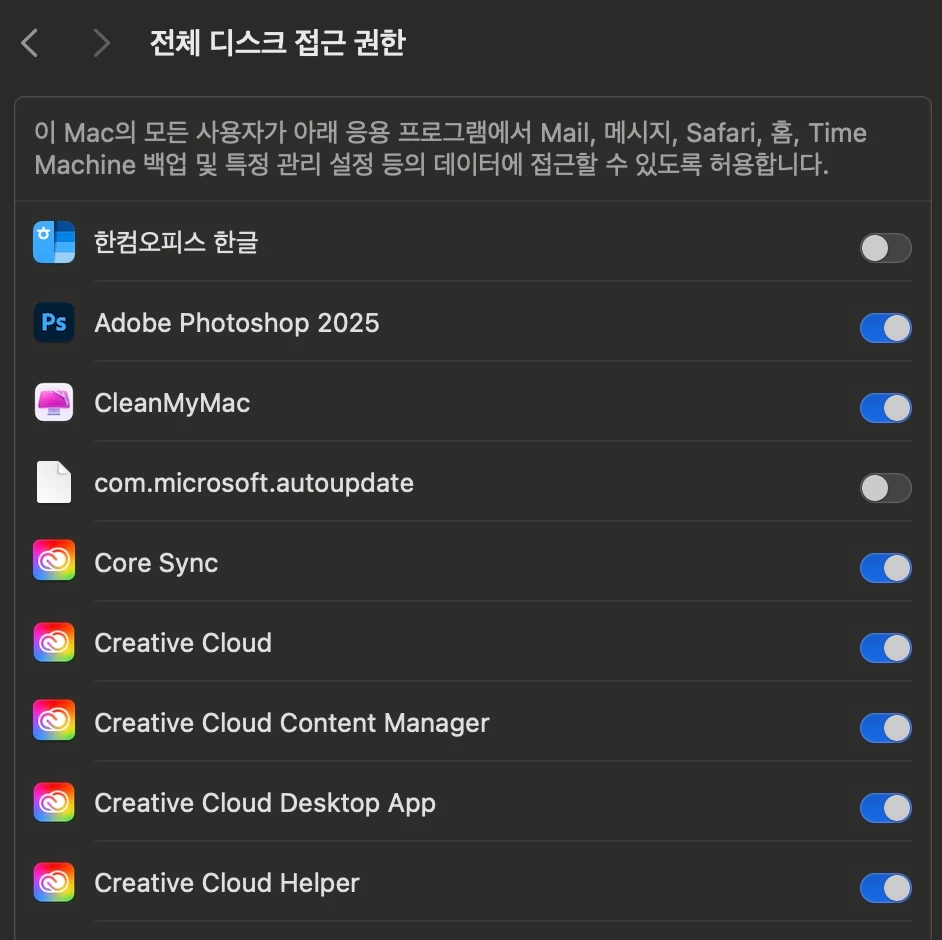Turn off Creative Cloud Desktop App toggle
Viewport: 942px width, 940px height.
pyautogui.click(x=885, y=808)
